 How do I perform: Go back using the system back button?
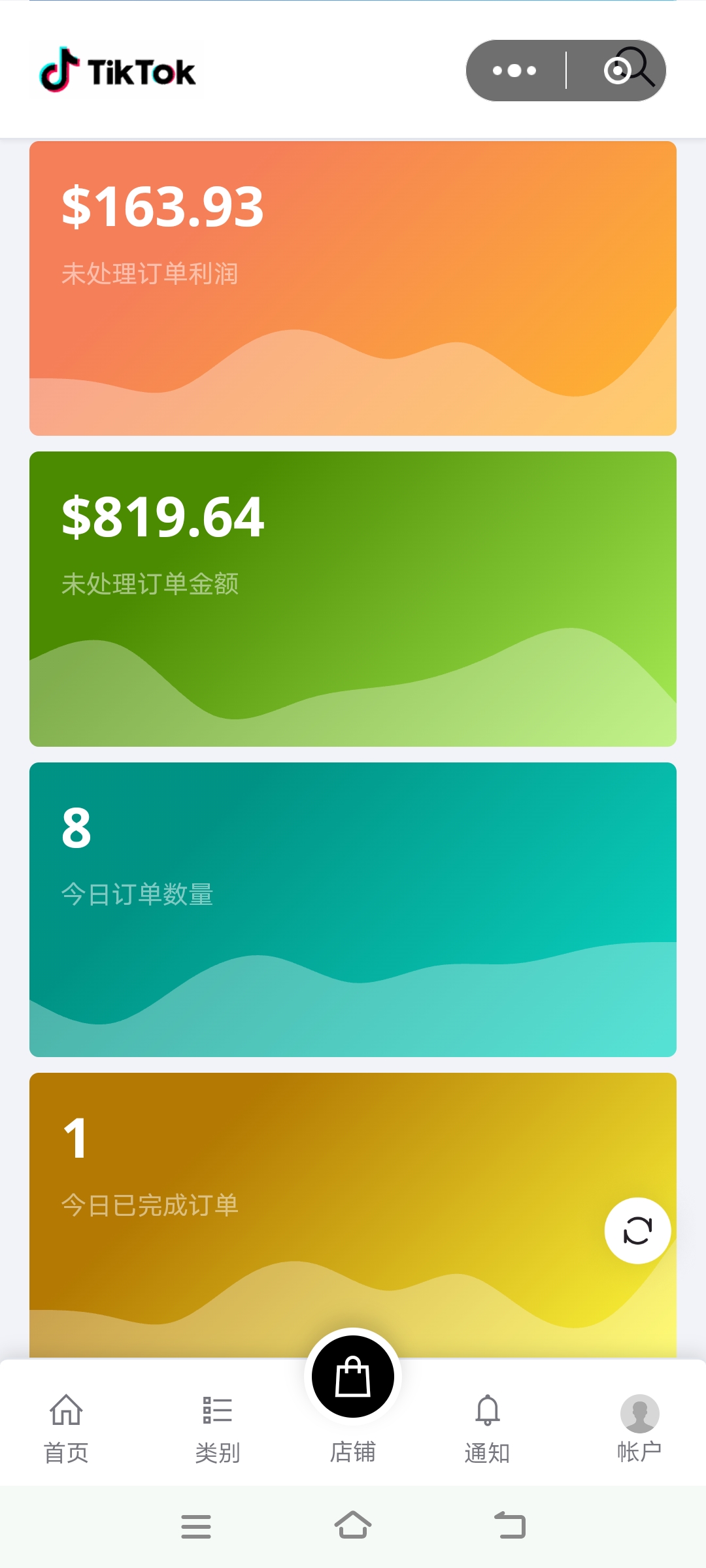(x=511, y=1526)
